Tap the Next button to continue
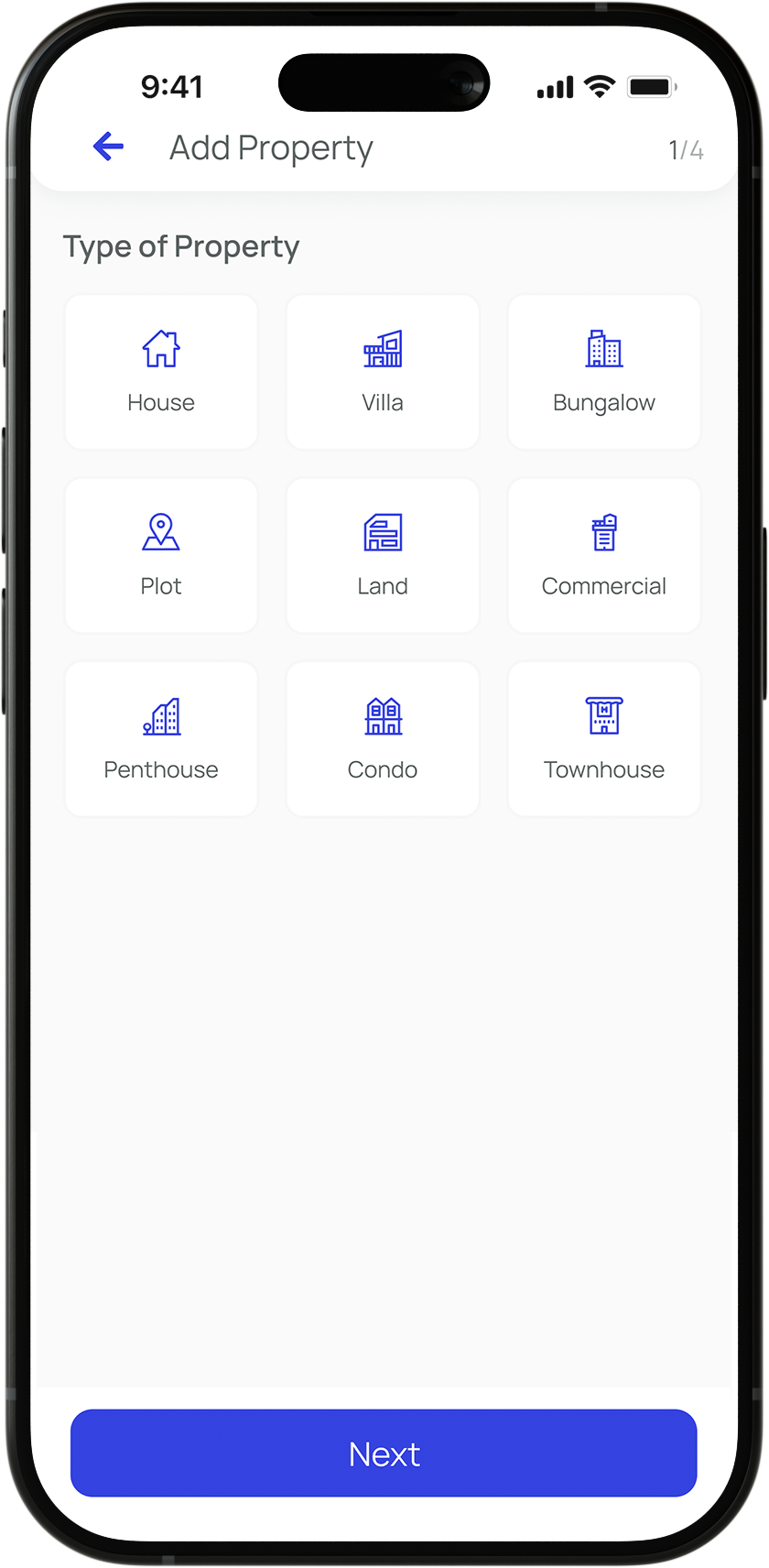Image resolution: width=769 pixels, height=1568 pixels. click(x=384, y=1453)
